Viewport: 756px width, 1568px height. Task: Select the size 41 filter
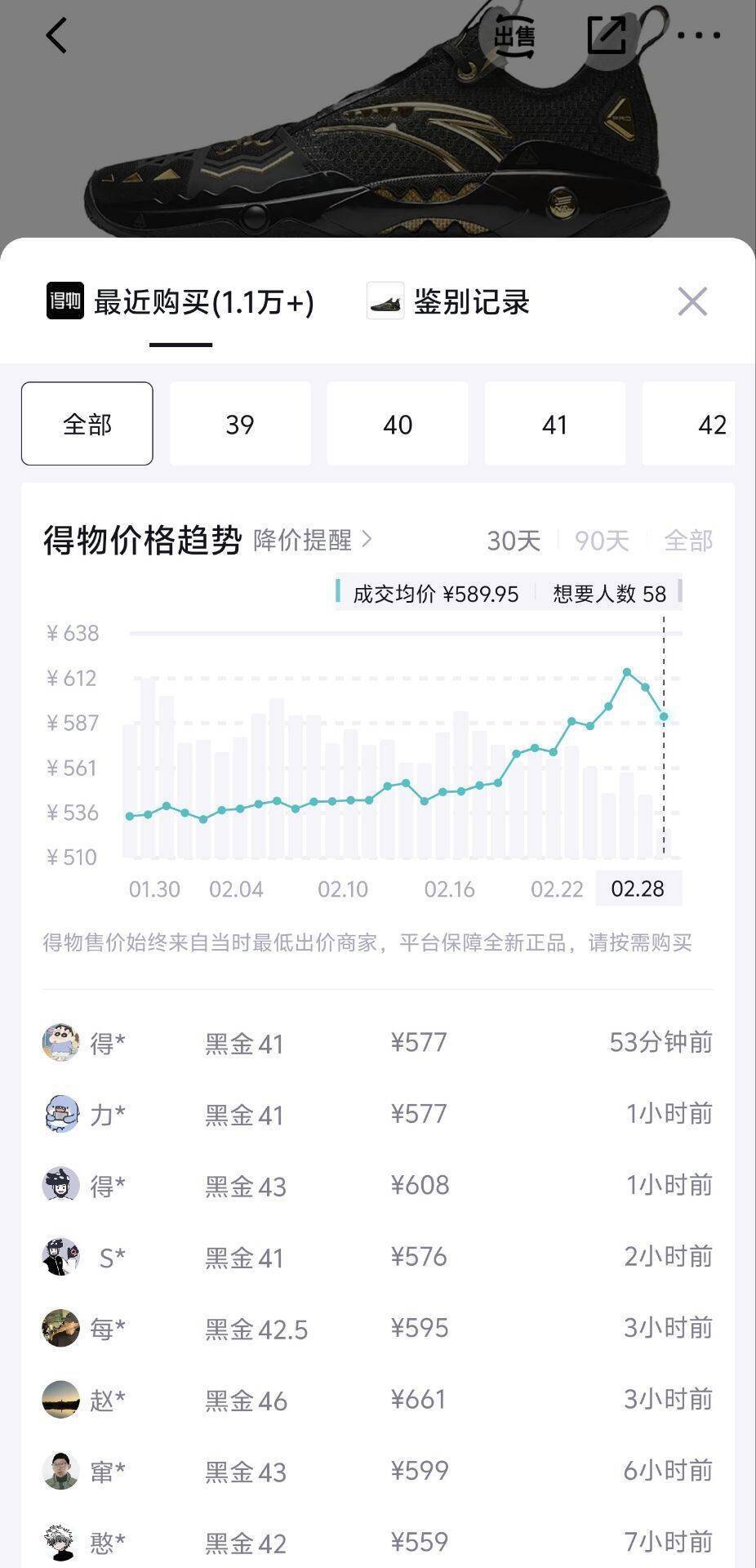point(554,424)
